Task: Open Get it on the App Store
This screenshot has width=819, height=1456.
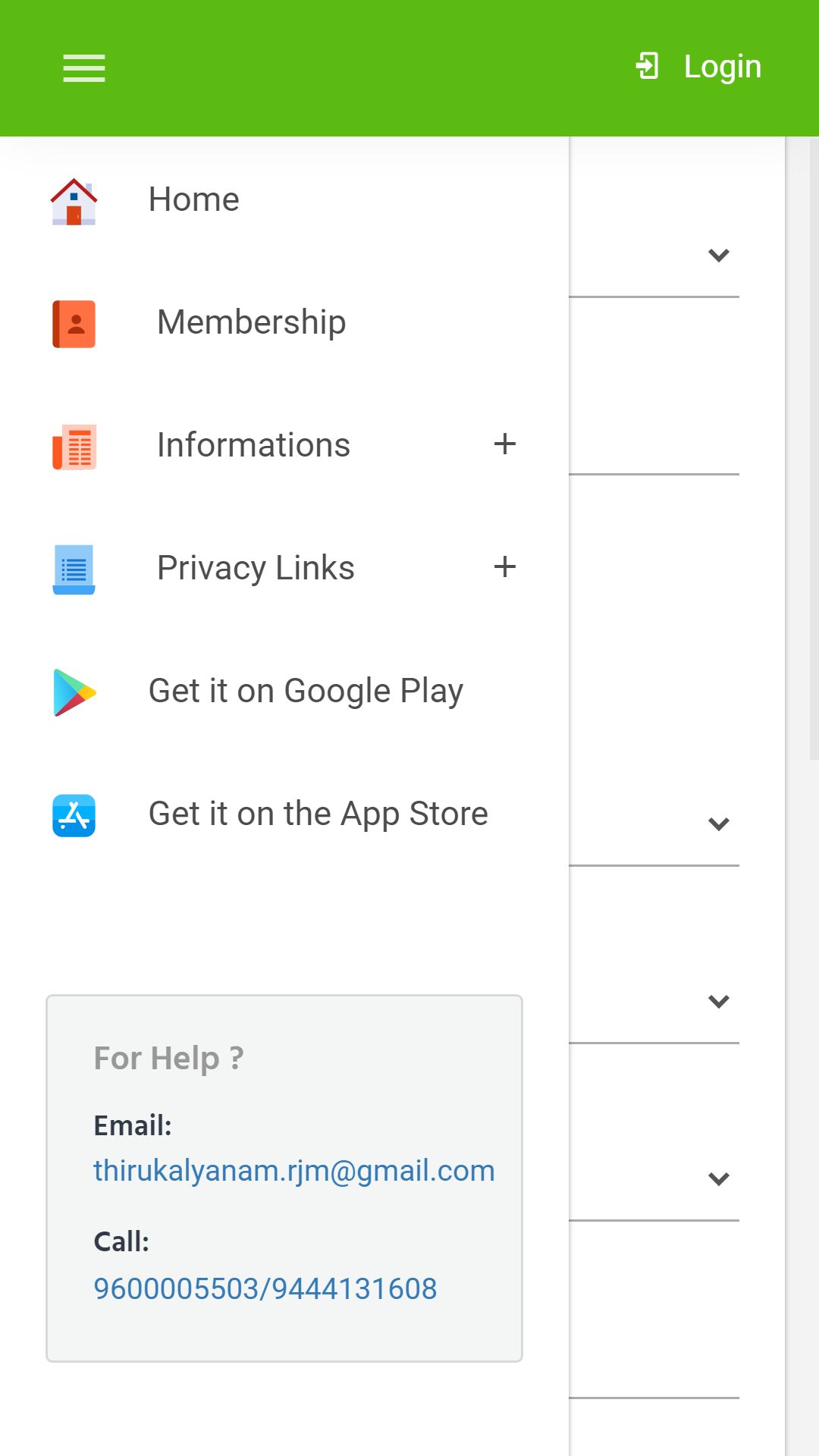Action: pyautogui.click(x=284, y=814)
